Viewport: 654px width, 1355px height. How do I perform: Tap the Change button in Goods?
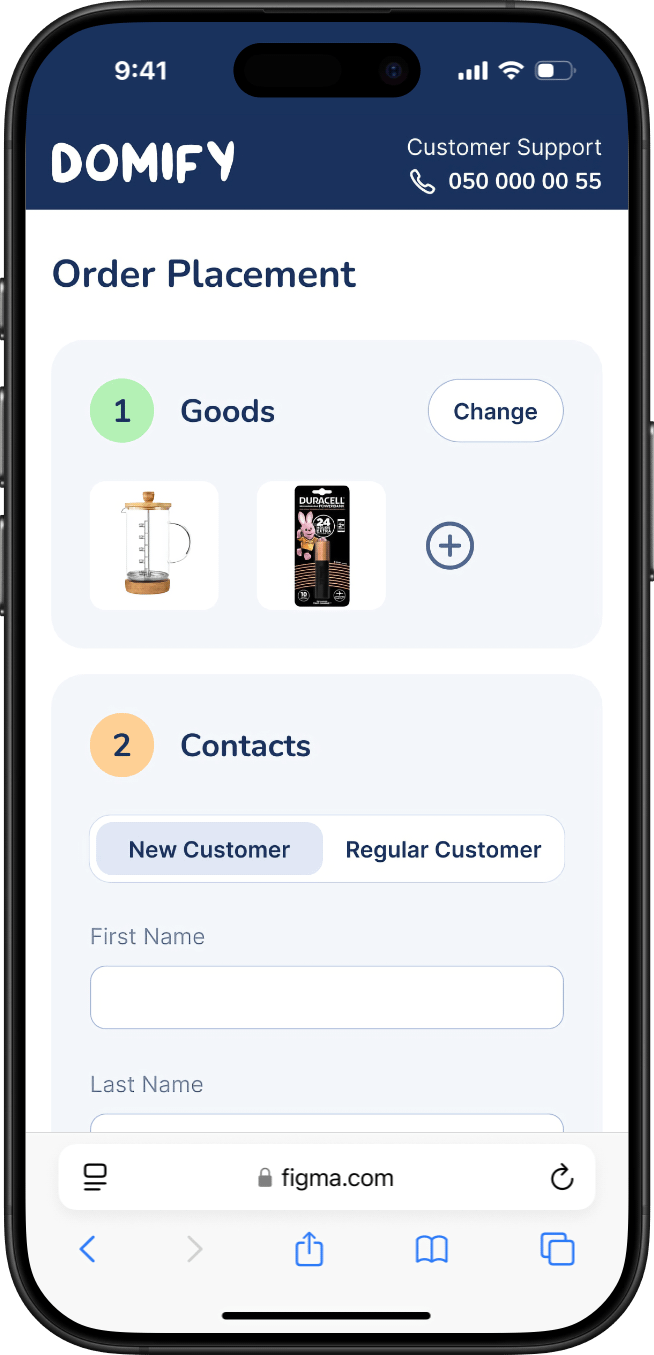(495, 411)
